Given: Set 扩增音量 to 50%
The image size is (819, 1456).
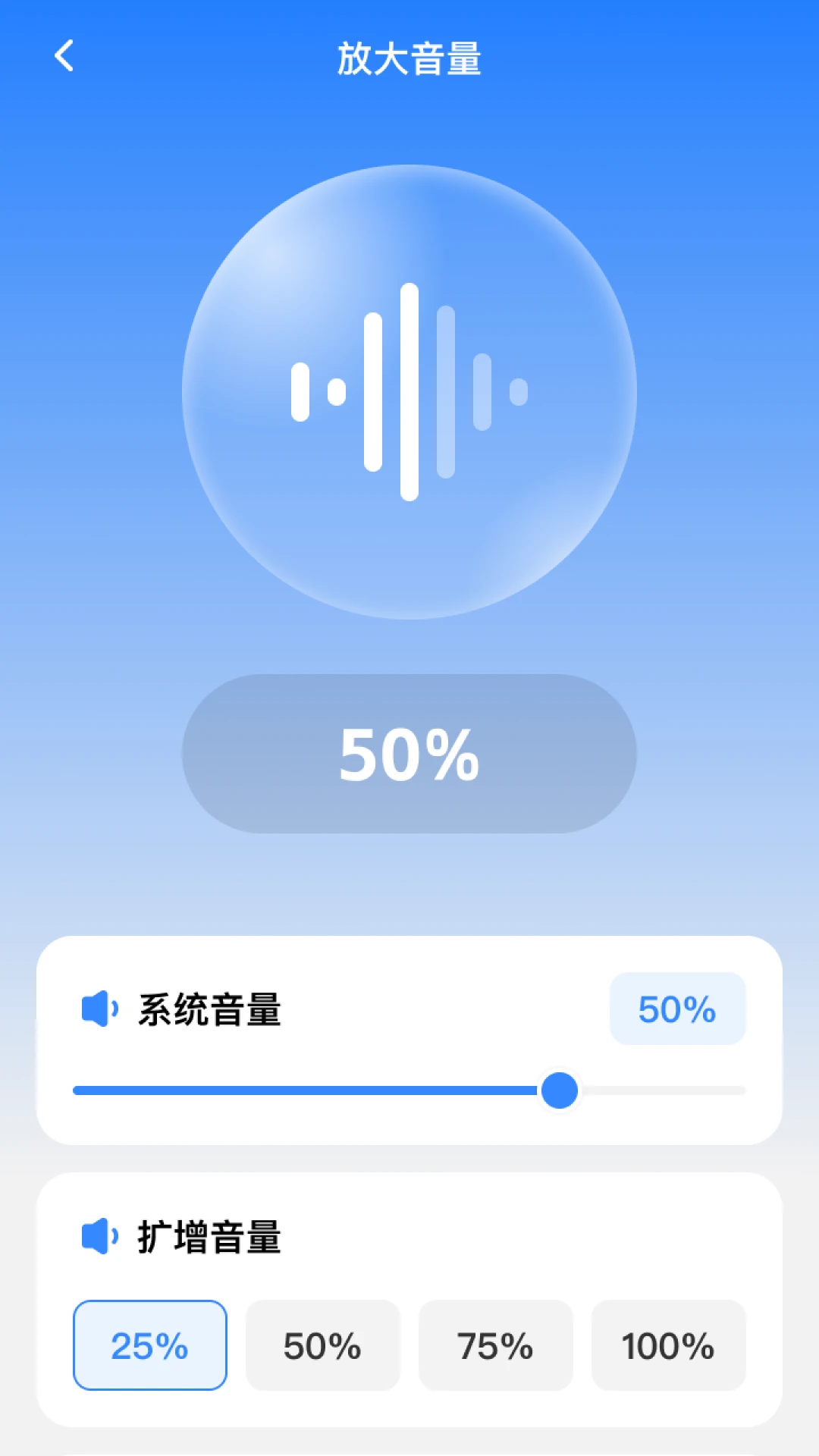Looking at the screenshot, I should pos(322,1345).
